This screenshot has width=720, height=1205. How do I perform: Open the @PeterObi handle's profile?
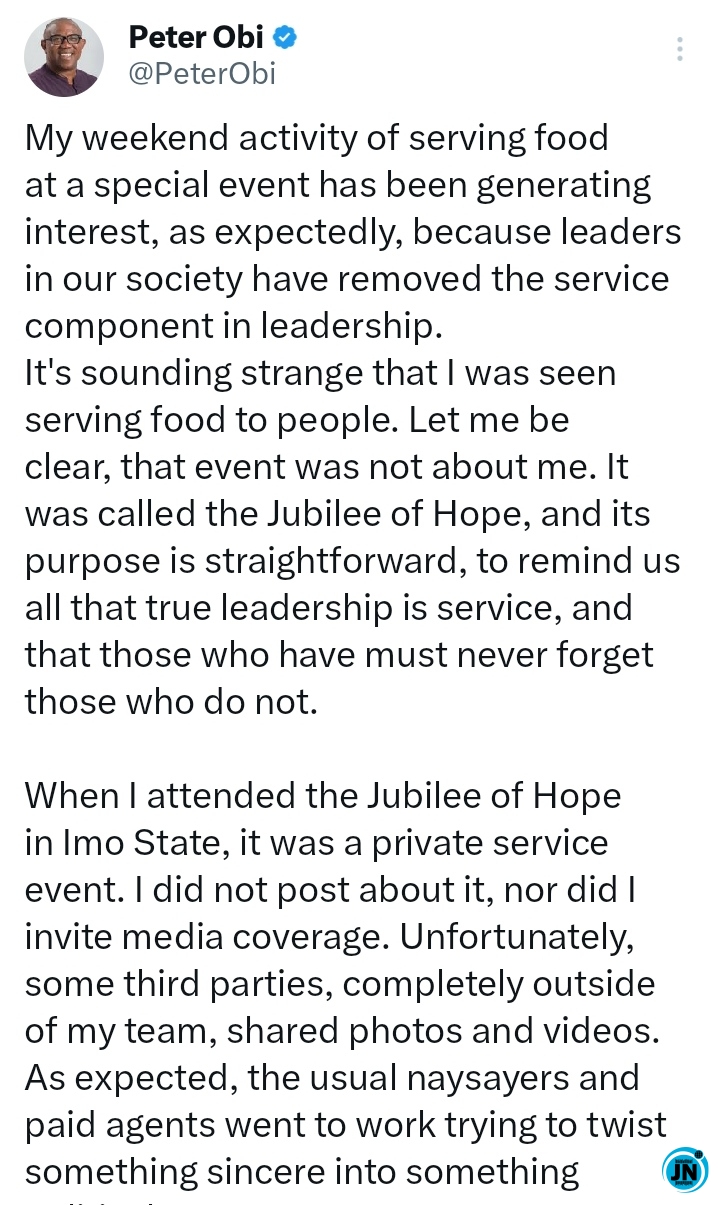(202, 74)
